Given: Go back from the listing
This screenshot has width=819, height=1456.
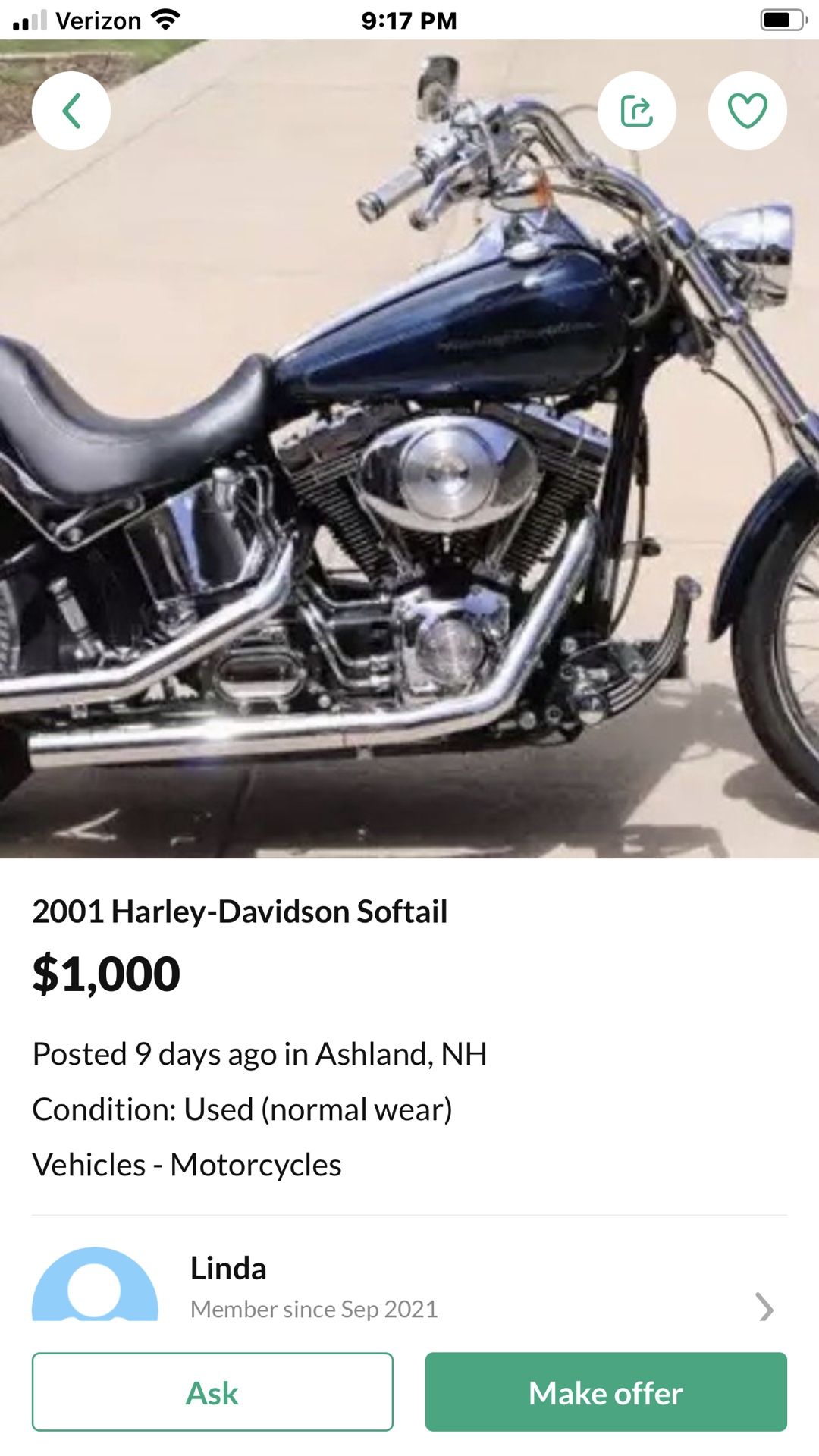Looking at the screenshot, I should pos(71,111).
